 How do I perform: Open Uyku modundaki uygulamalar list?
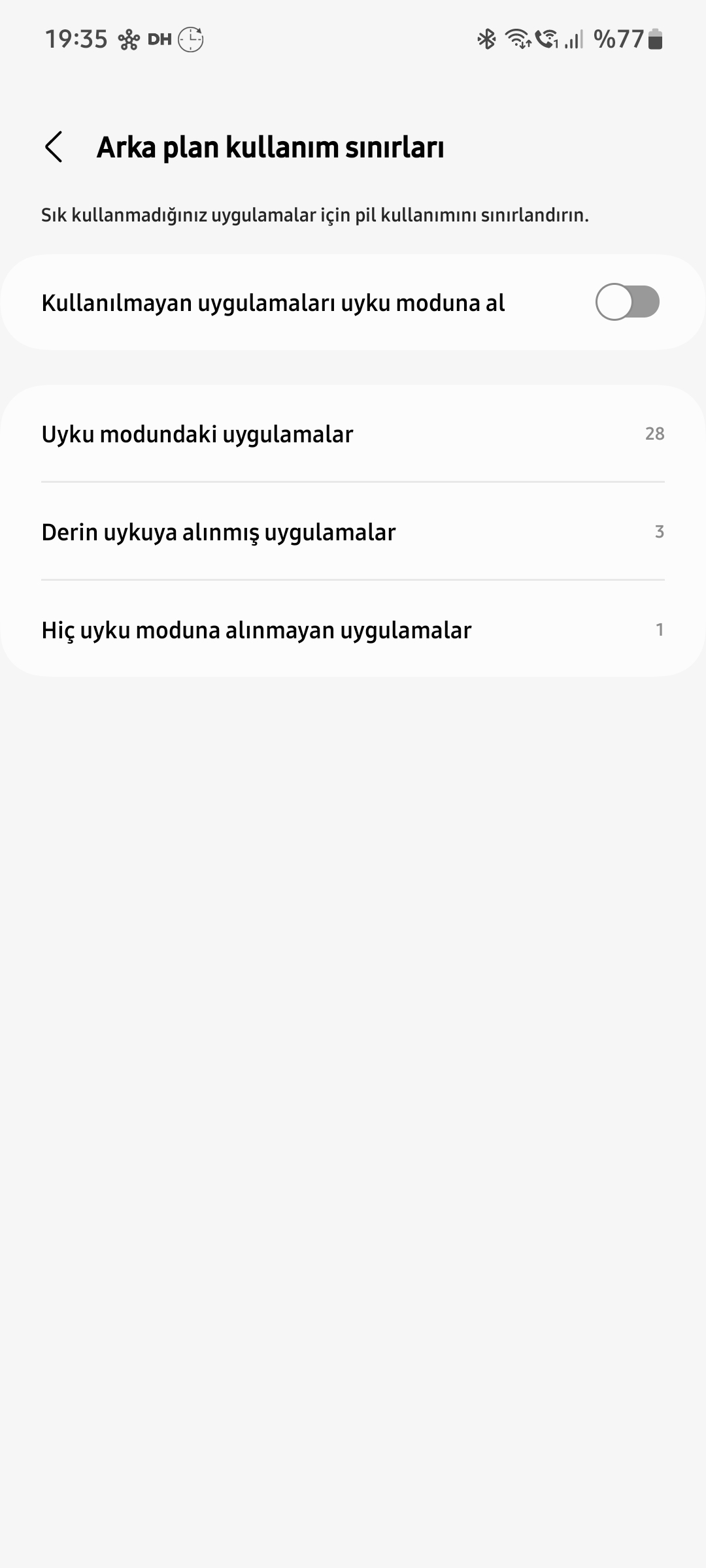(353, 434)
